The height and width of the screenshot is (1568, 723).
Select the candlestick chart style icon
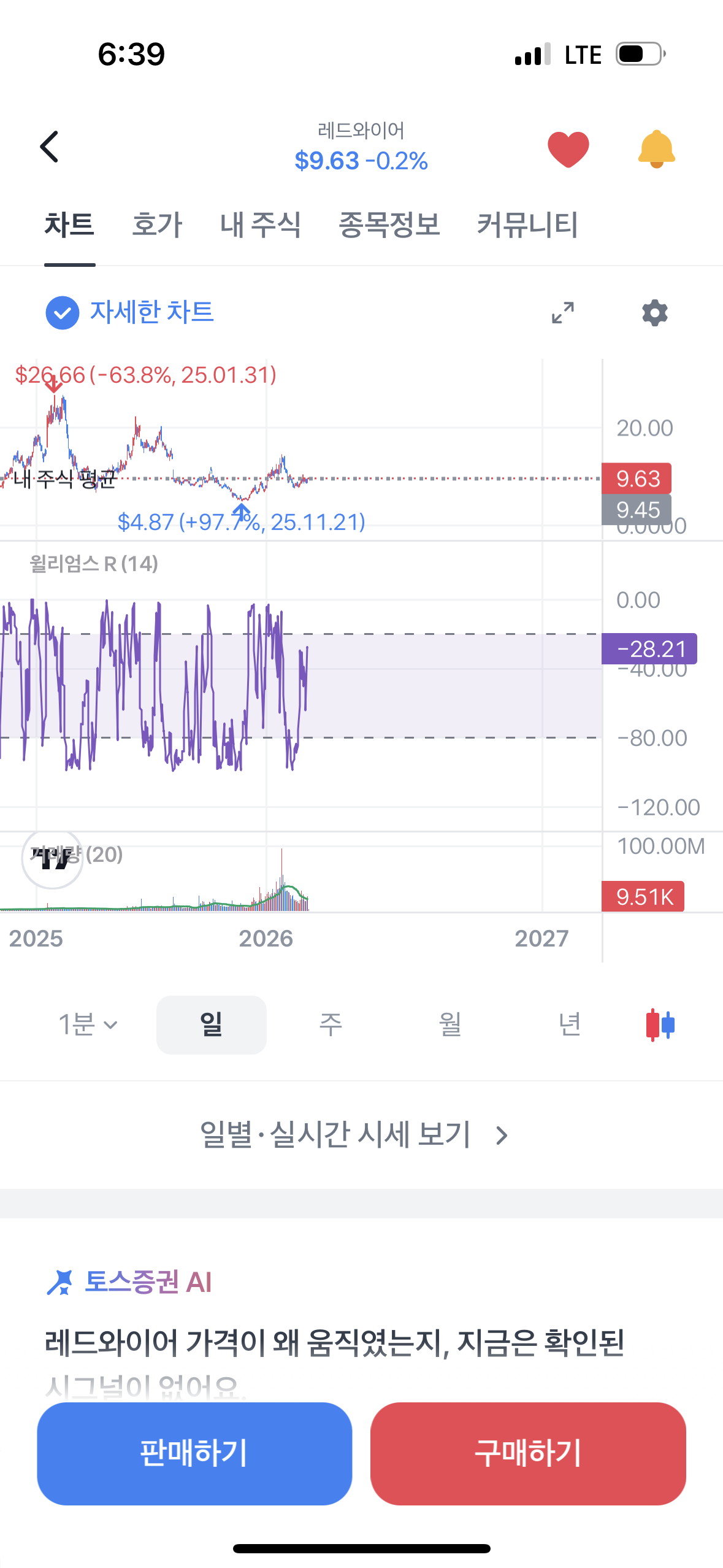[659, 1024]
